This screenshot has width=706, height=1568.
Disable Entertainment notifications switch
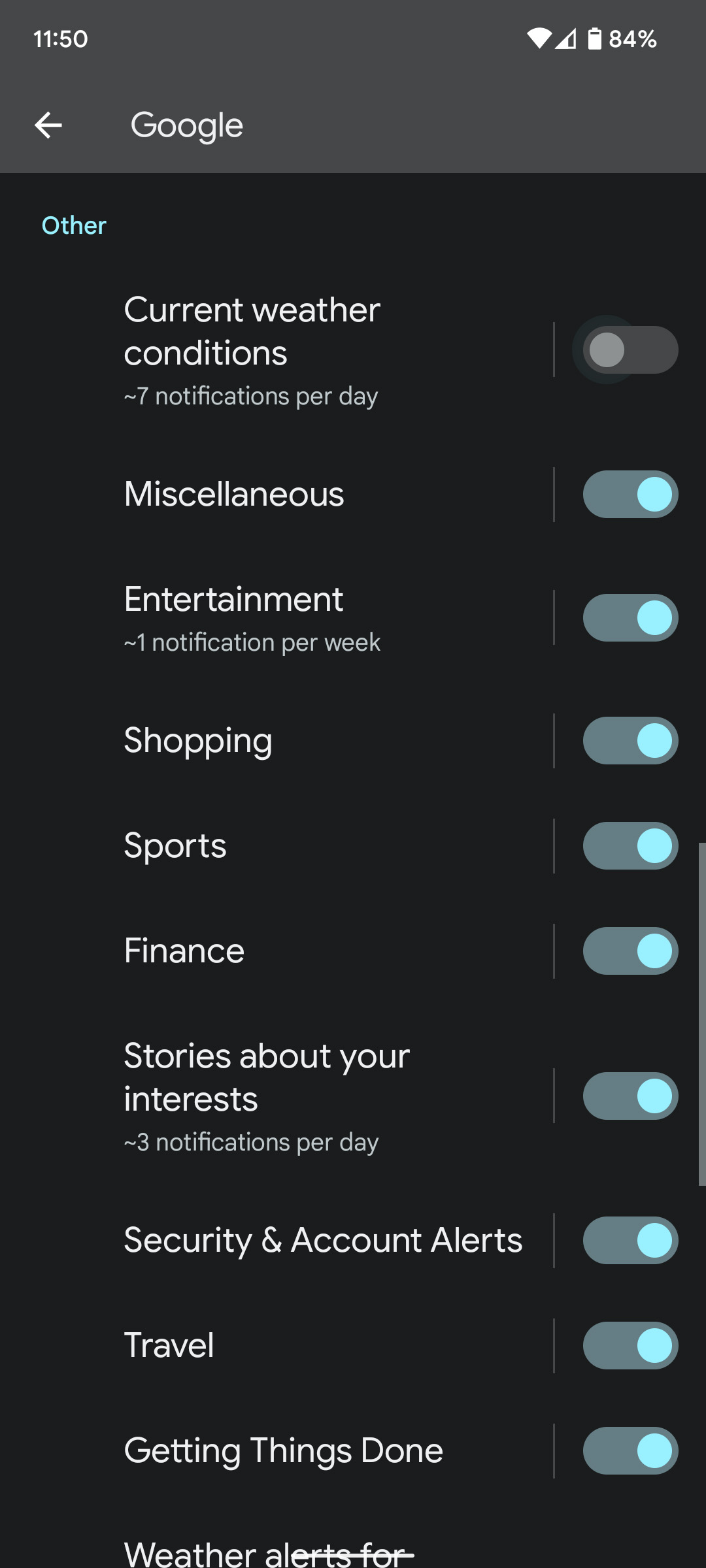630,618
